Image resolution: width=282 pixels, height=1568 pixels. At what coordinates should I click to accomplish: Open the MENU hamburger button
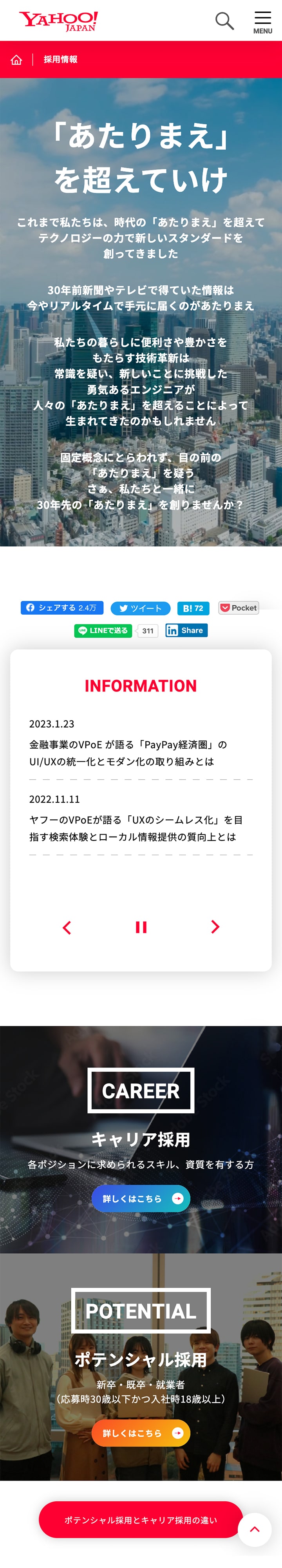tap(262, 22)
